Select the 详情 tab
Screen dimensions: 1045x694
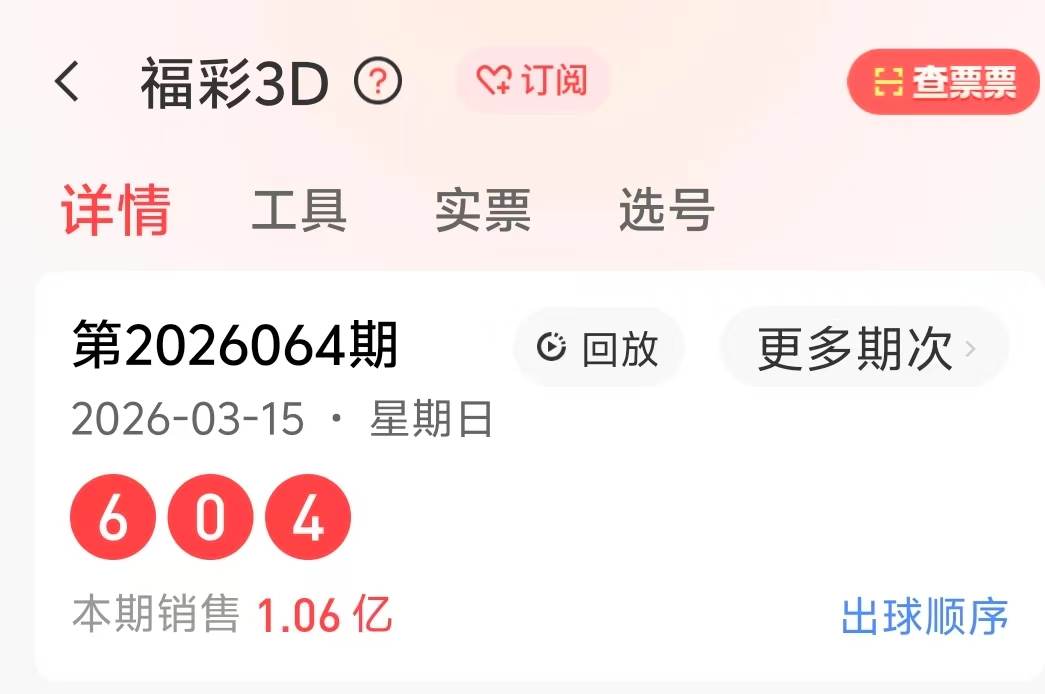116,210
